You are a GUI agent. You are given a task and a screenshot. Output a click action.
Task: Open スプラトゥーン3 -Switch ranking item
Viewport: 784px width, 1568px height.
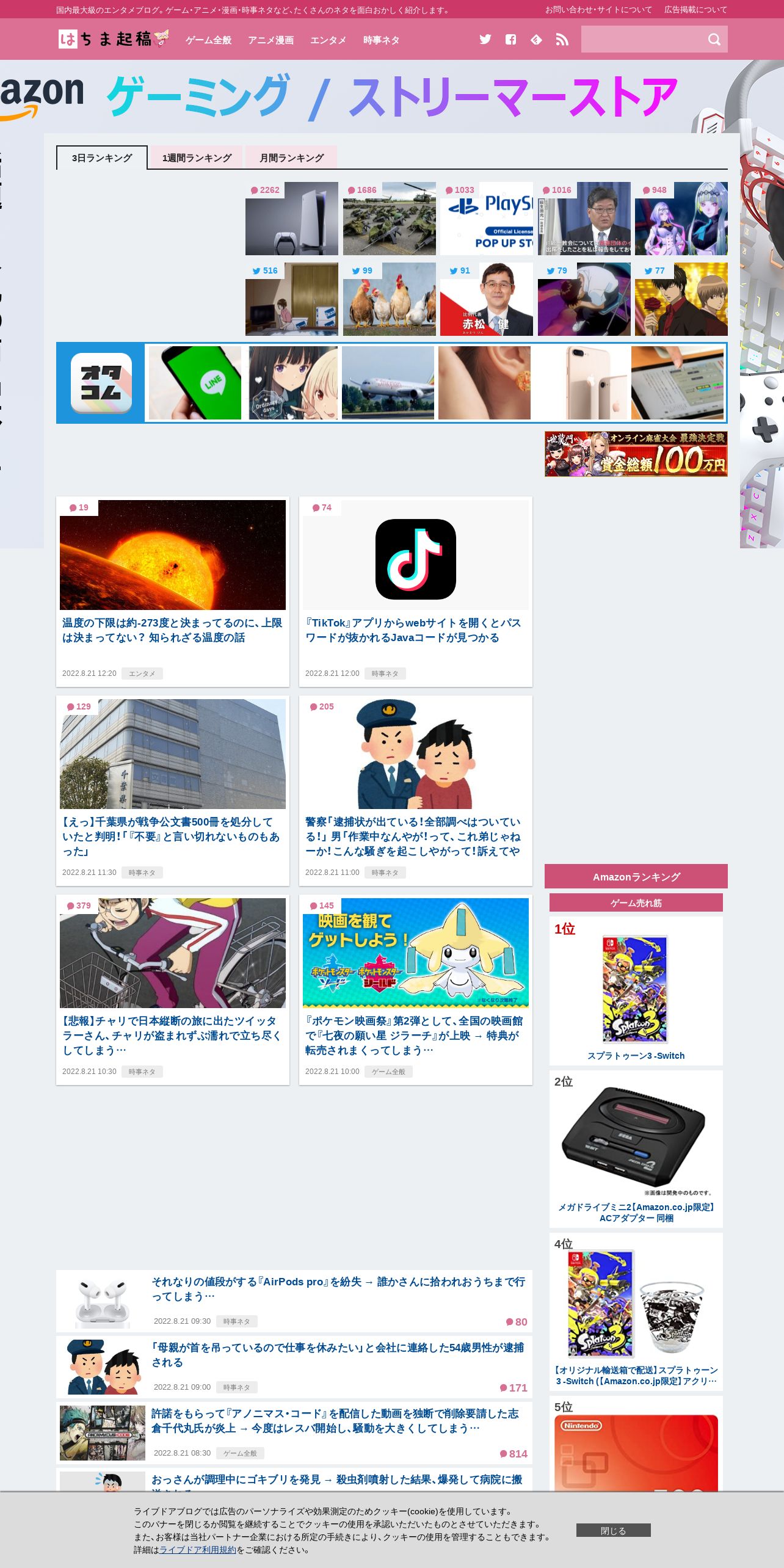coord(636,1056)
